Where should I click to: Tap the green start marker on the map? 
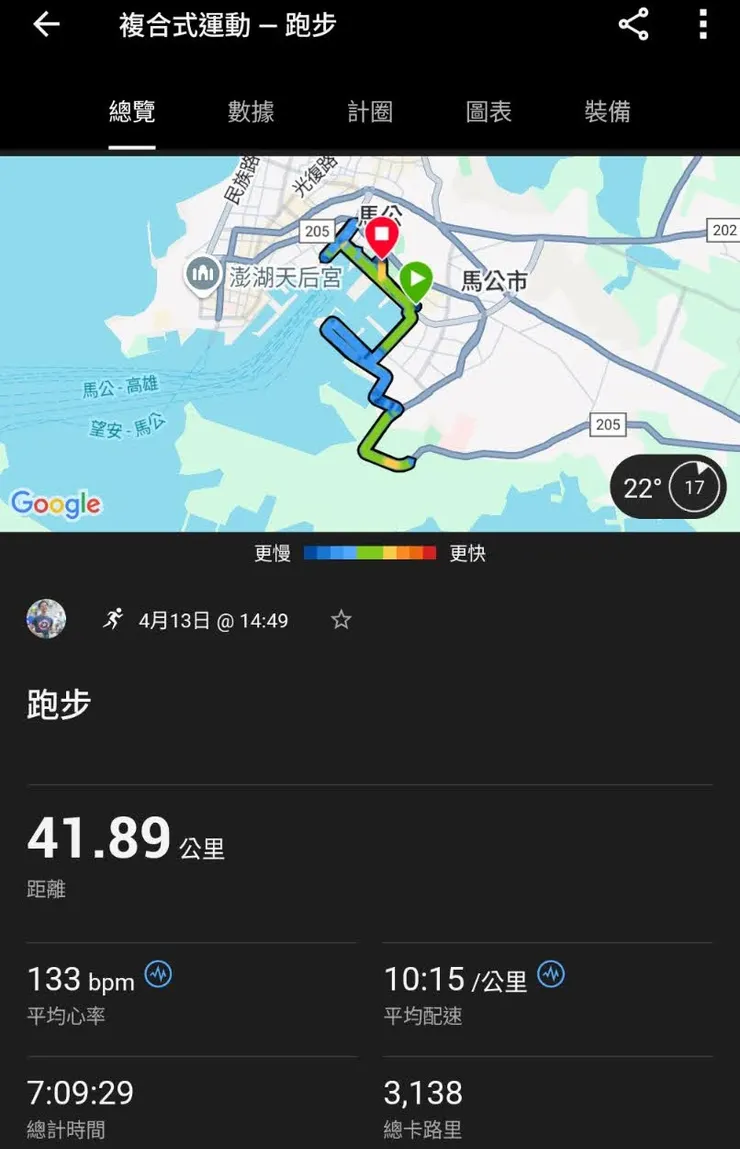coord(415,277)
